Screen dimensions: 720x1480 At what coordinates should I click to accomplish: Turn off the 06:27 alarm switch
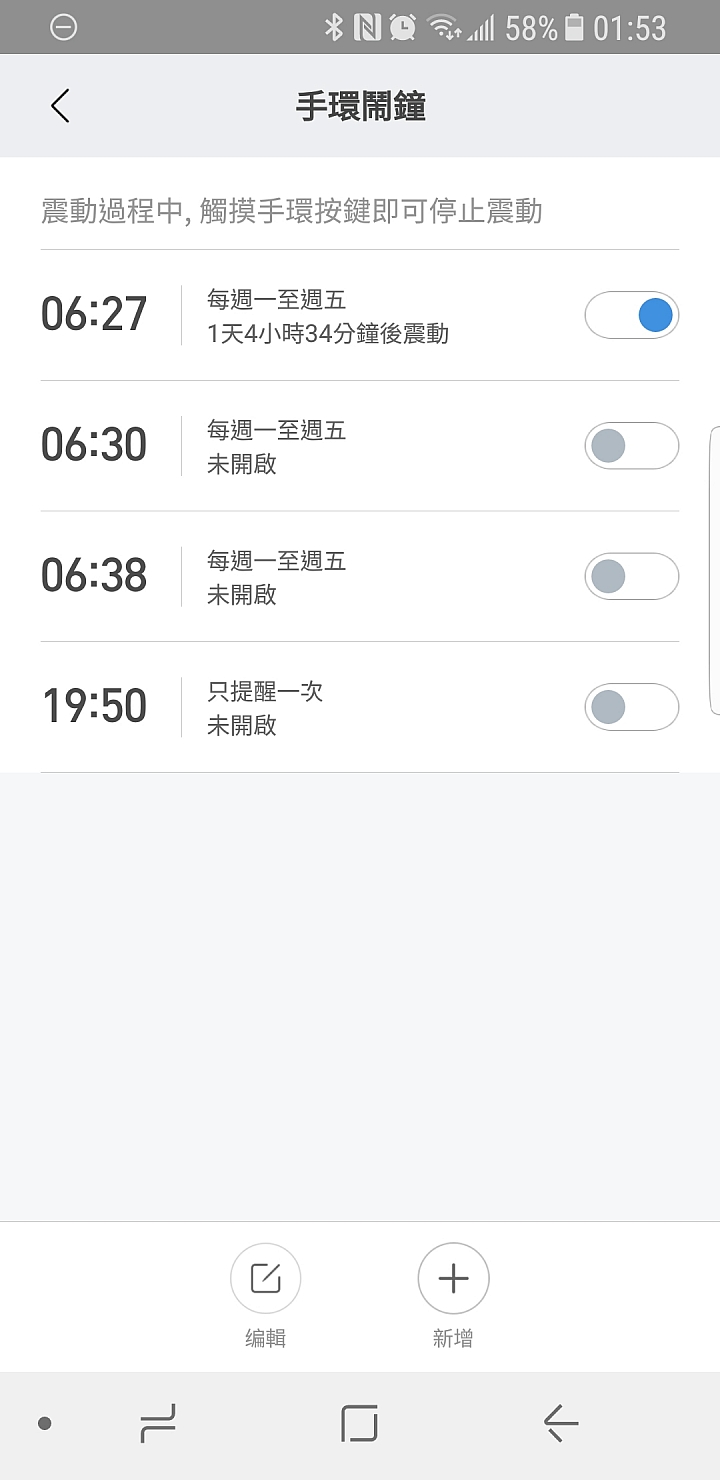point(632,315)
